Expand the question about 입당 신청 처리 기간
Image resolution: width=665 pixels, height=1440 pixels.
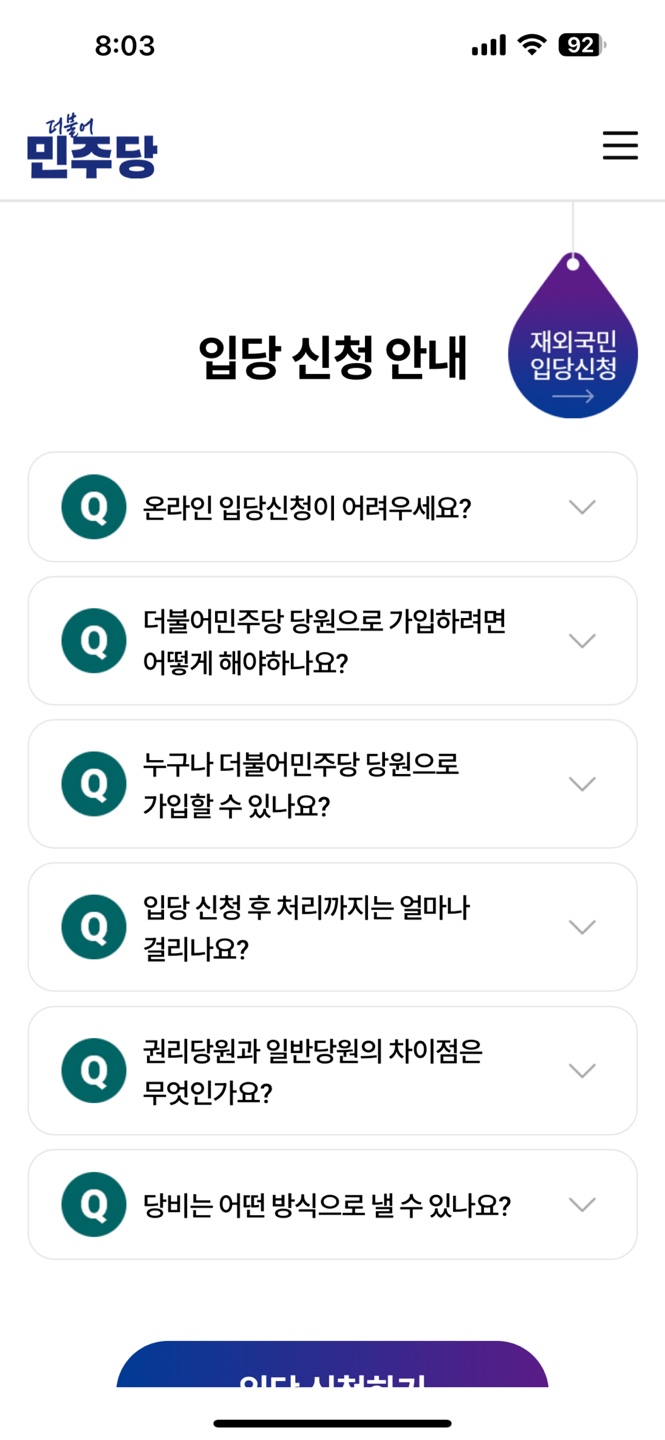332,927
